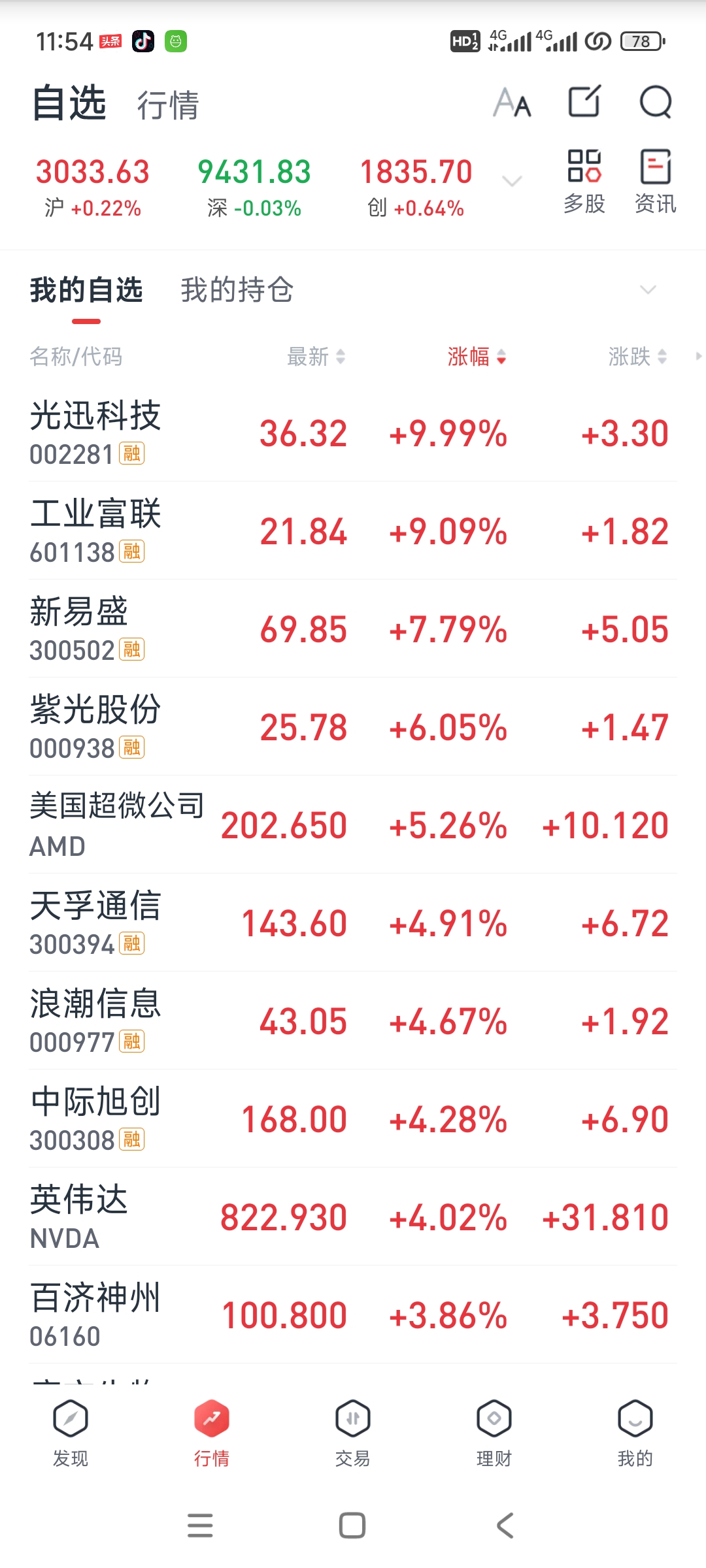This screenshot has width=706, height=1568.
Task: Switch to the 行情 top tab
Action: coord(168,105)
